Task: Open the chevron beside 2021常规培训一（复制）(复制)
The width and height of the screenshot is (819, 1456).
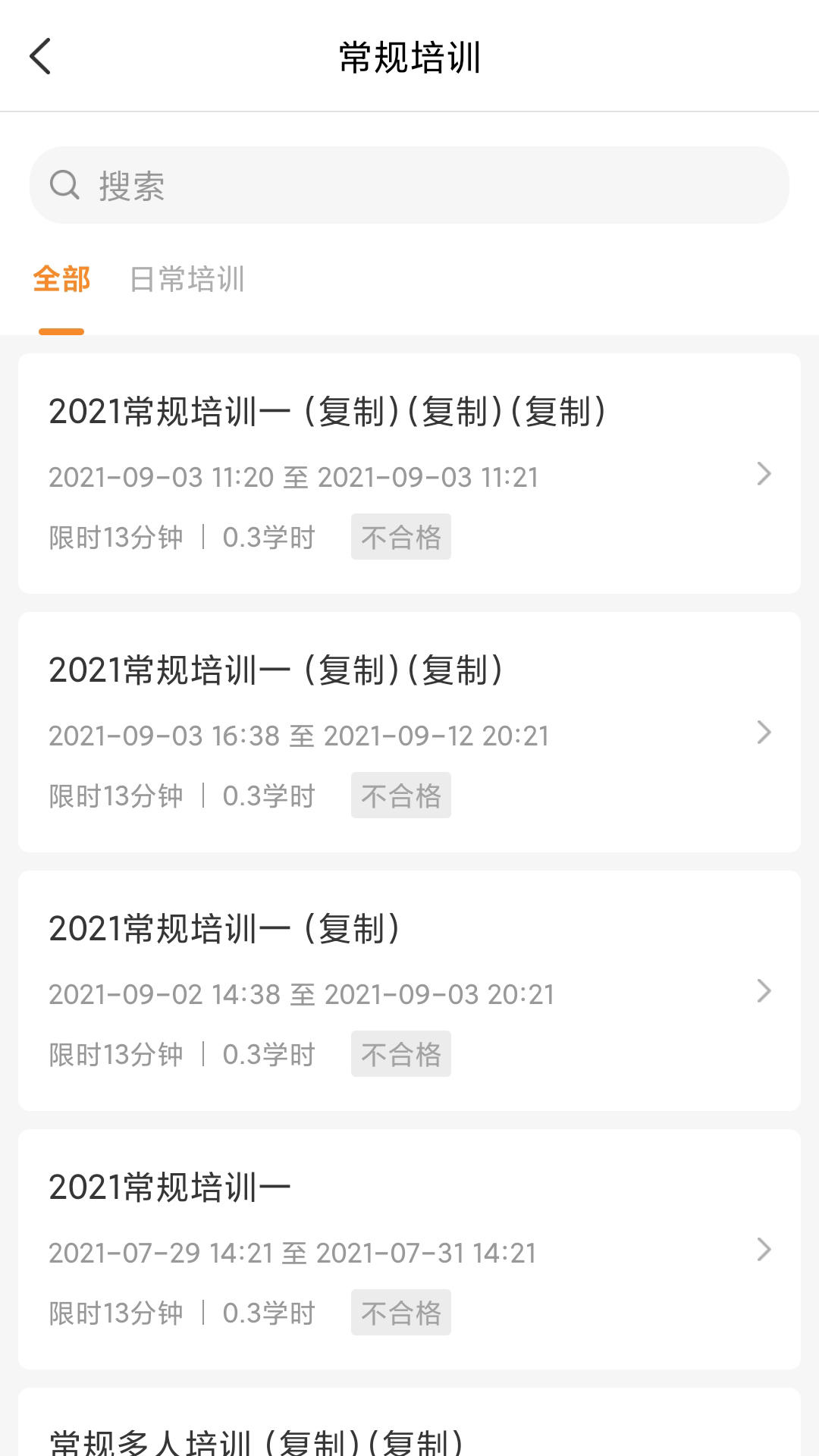Action: [764, 733]
